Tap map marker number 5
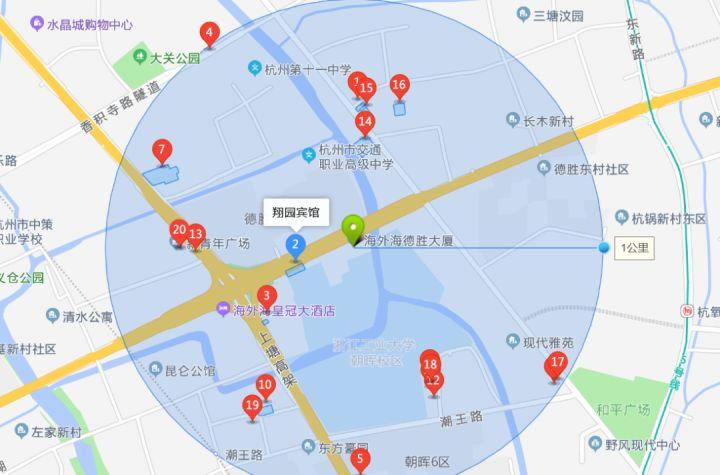The width and height of the screenshot is (720, 475). 361,459
